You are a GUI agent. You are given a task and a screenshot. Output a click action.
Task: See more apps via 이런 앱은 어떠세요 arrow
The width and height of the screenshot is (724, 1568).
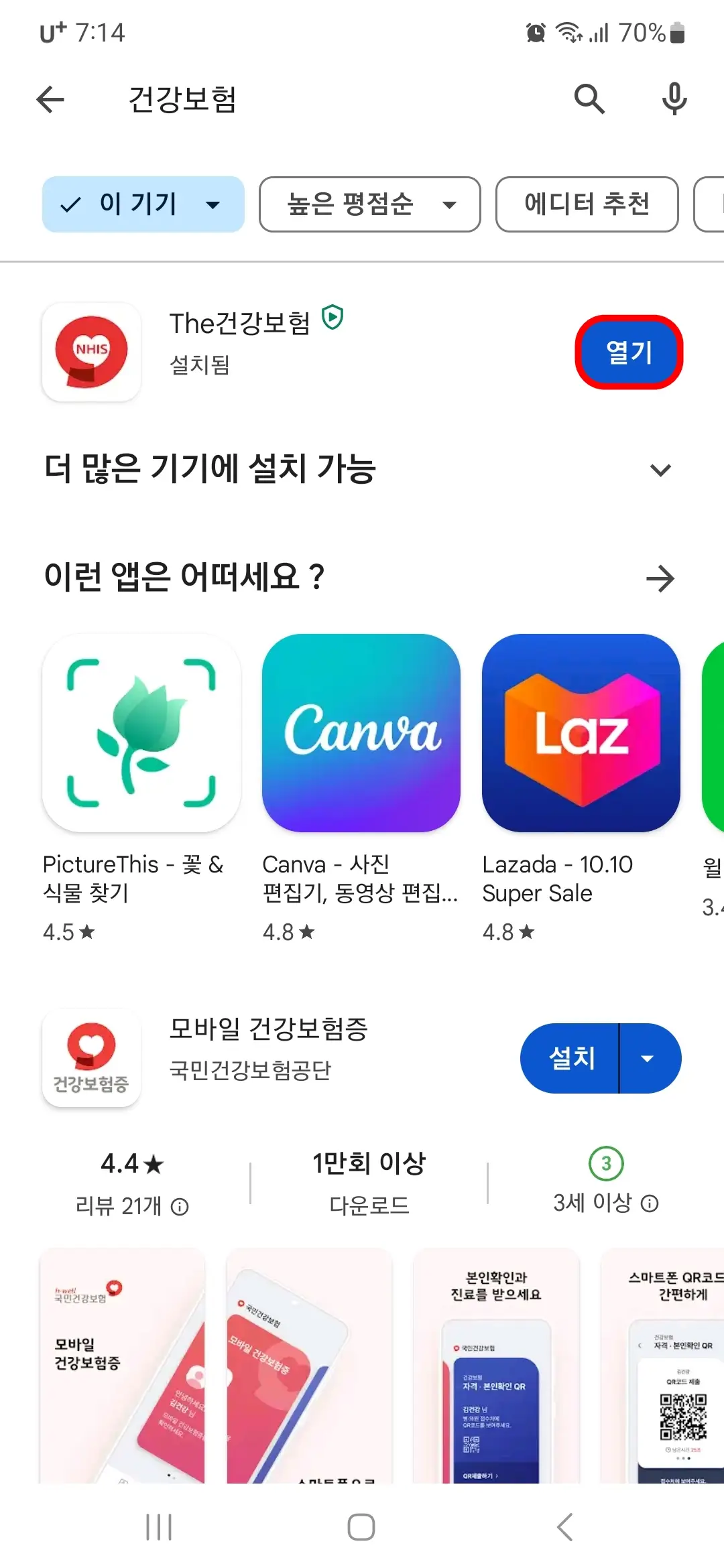click(x=660, y=578)
